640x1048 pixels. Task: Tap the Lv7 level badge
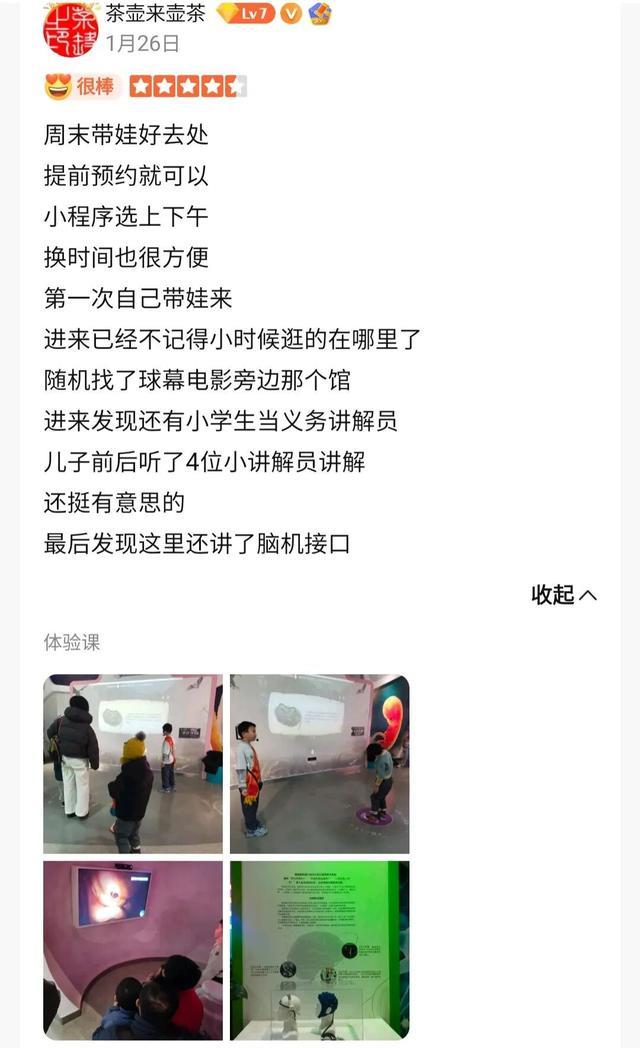point(245,13)
